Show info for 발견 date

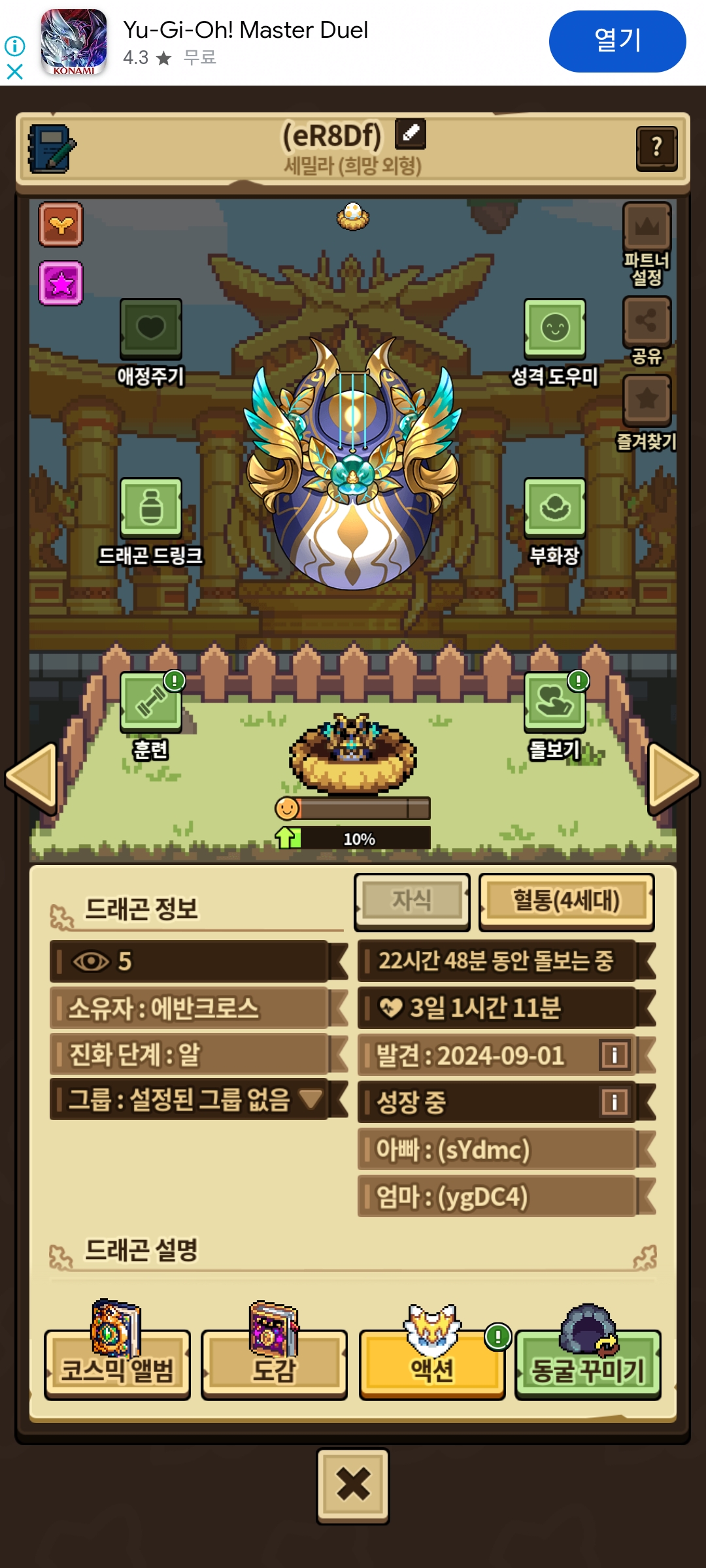[614, 1055]
